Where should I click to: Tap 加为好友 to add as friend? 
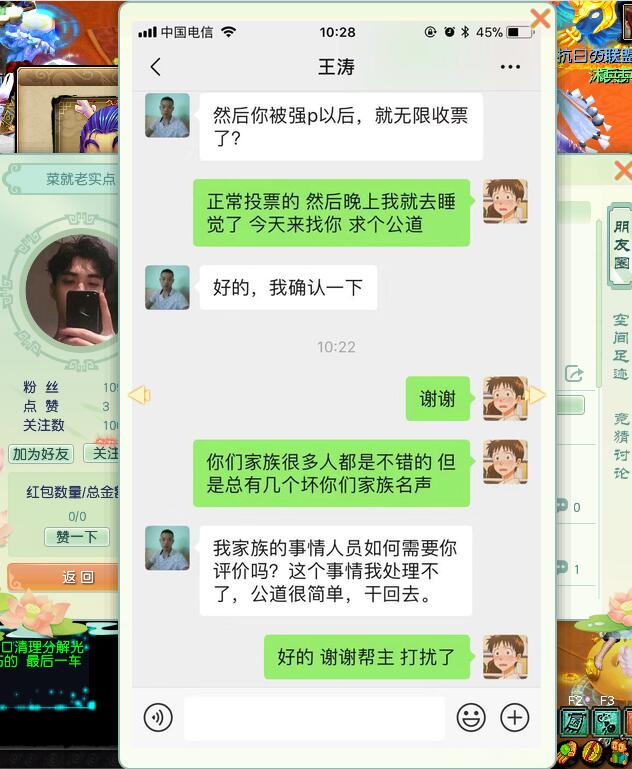(41, 454)
